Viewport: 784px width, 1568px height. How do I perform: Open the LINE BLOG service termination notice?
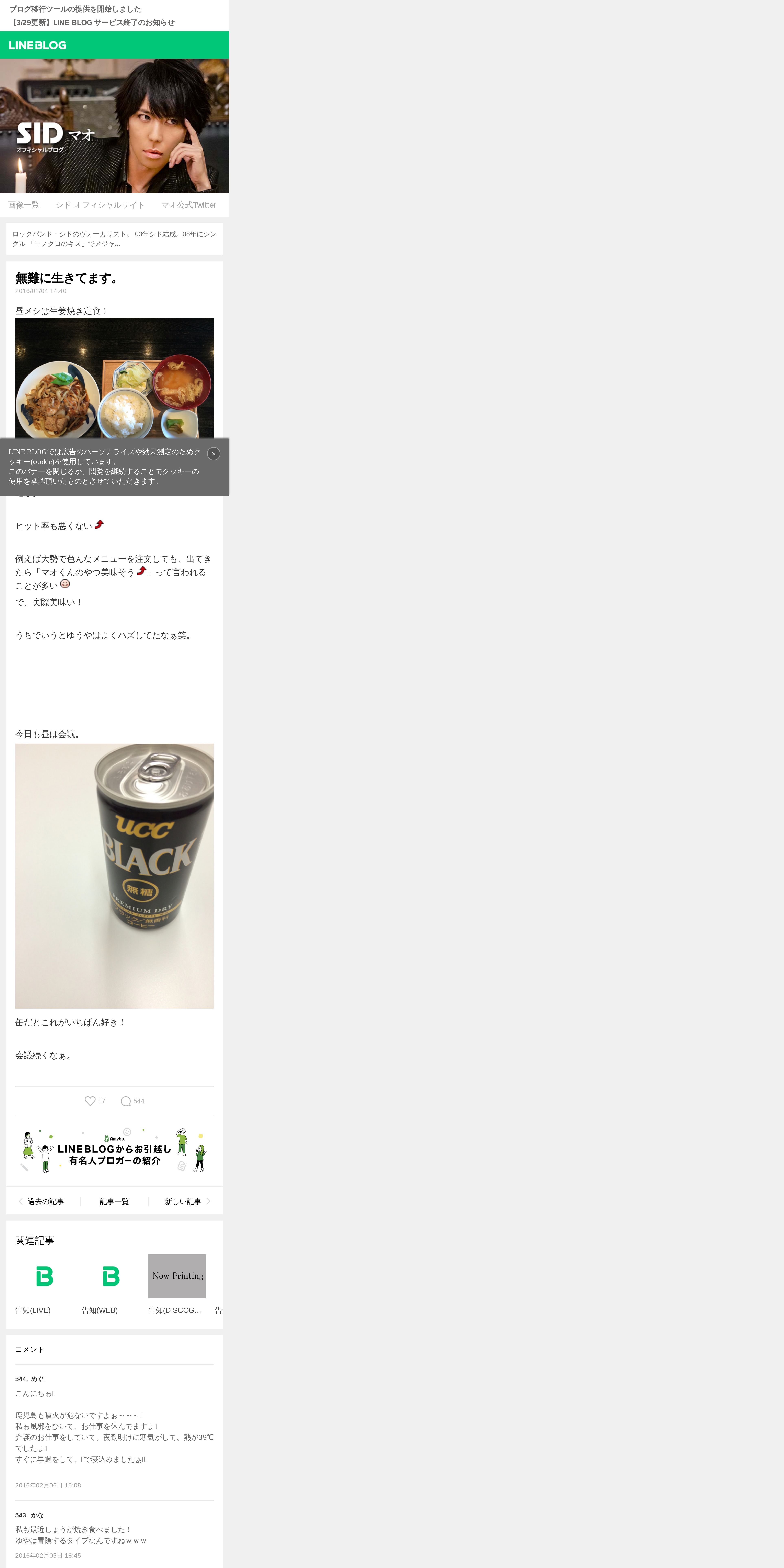click(x=92, y=23)
